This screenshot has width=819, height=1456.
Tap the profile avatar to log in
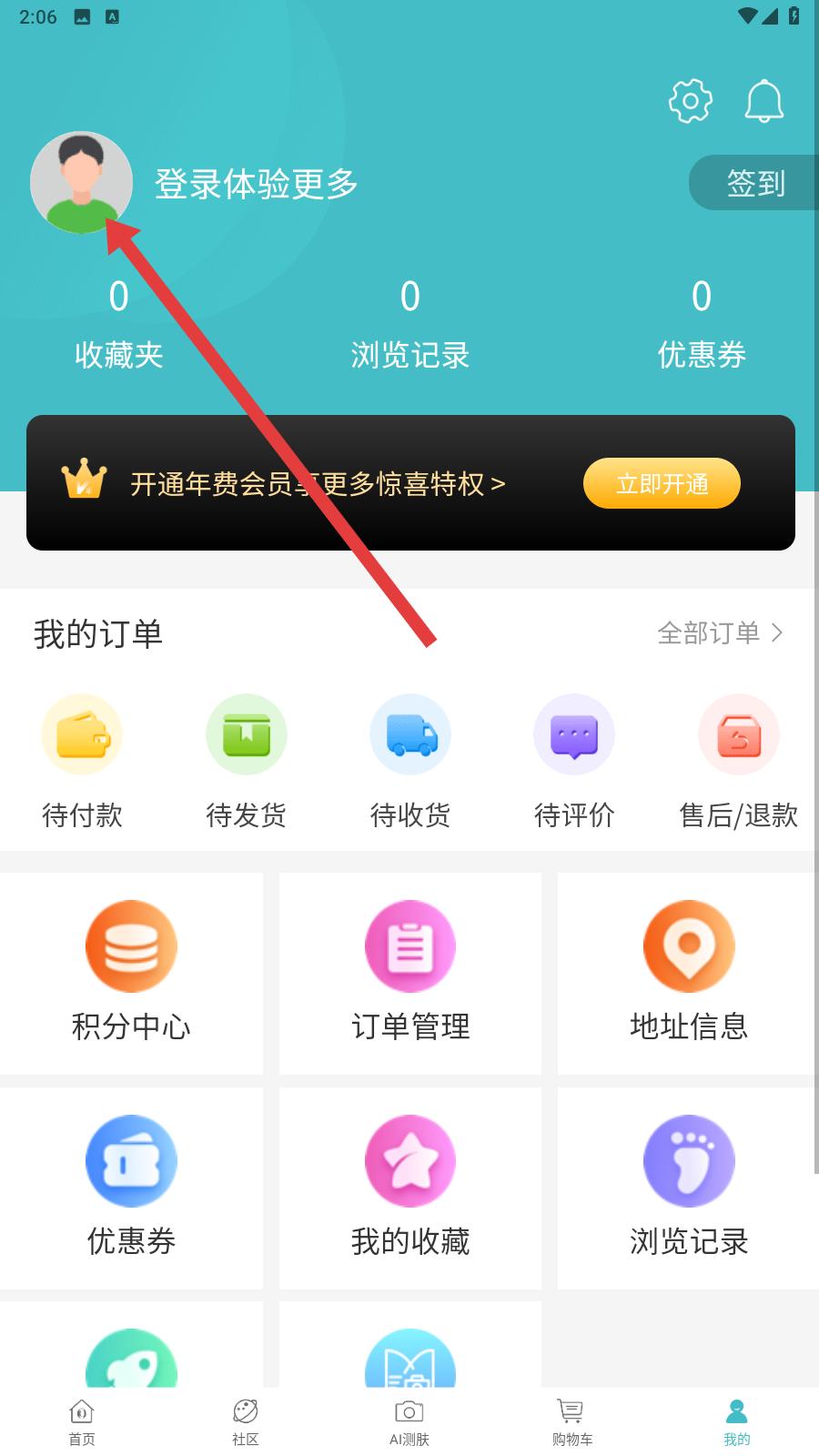pos(81,182)
